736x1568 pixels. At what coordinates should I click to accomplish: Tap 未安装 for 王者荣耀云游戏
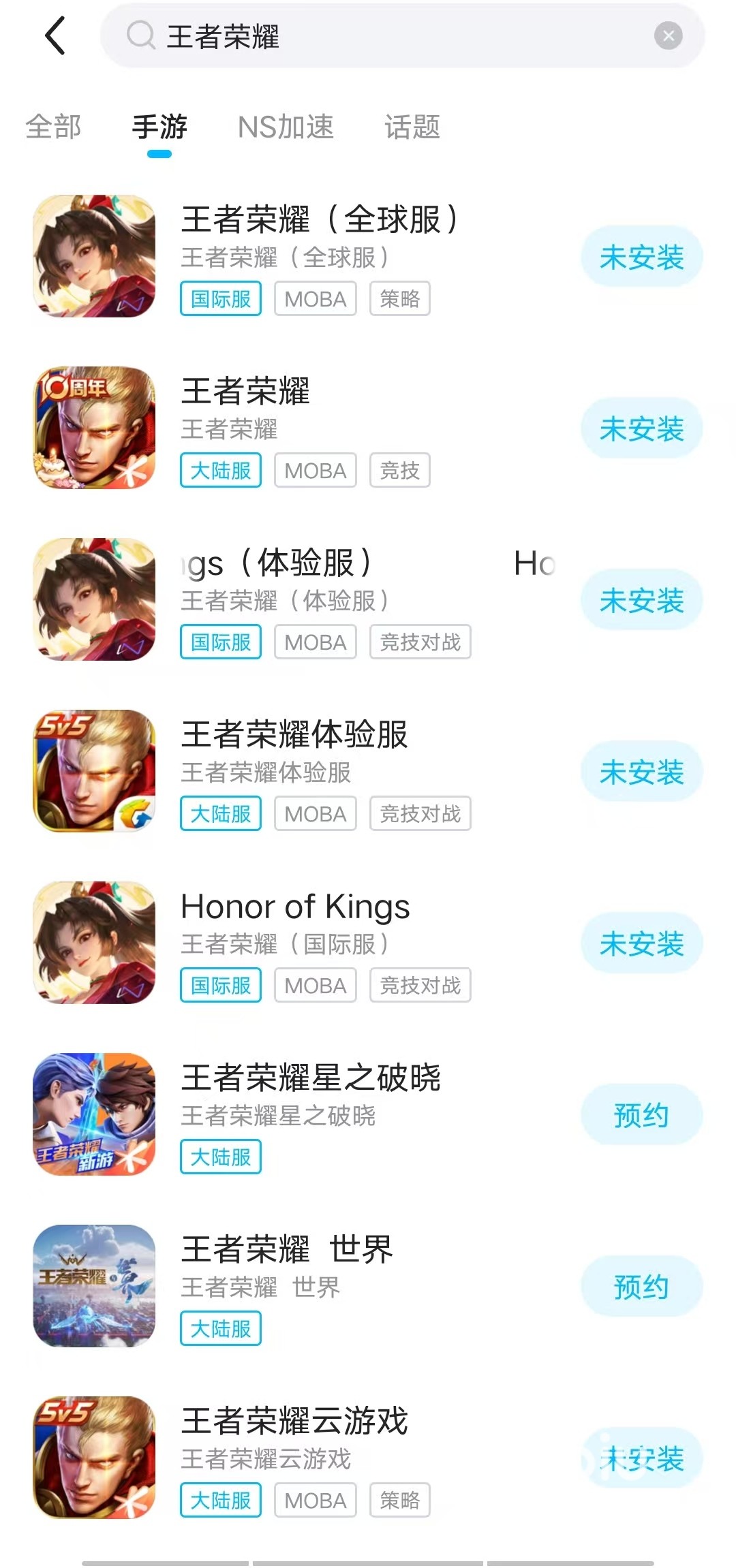641,1459
